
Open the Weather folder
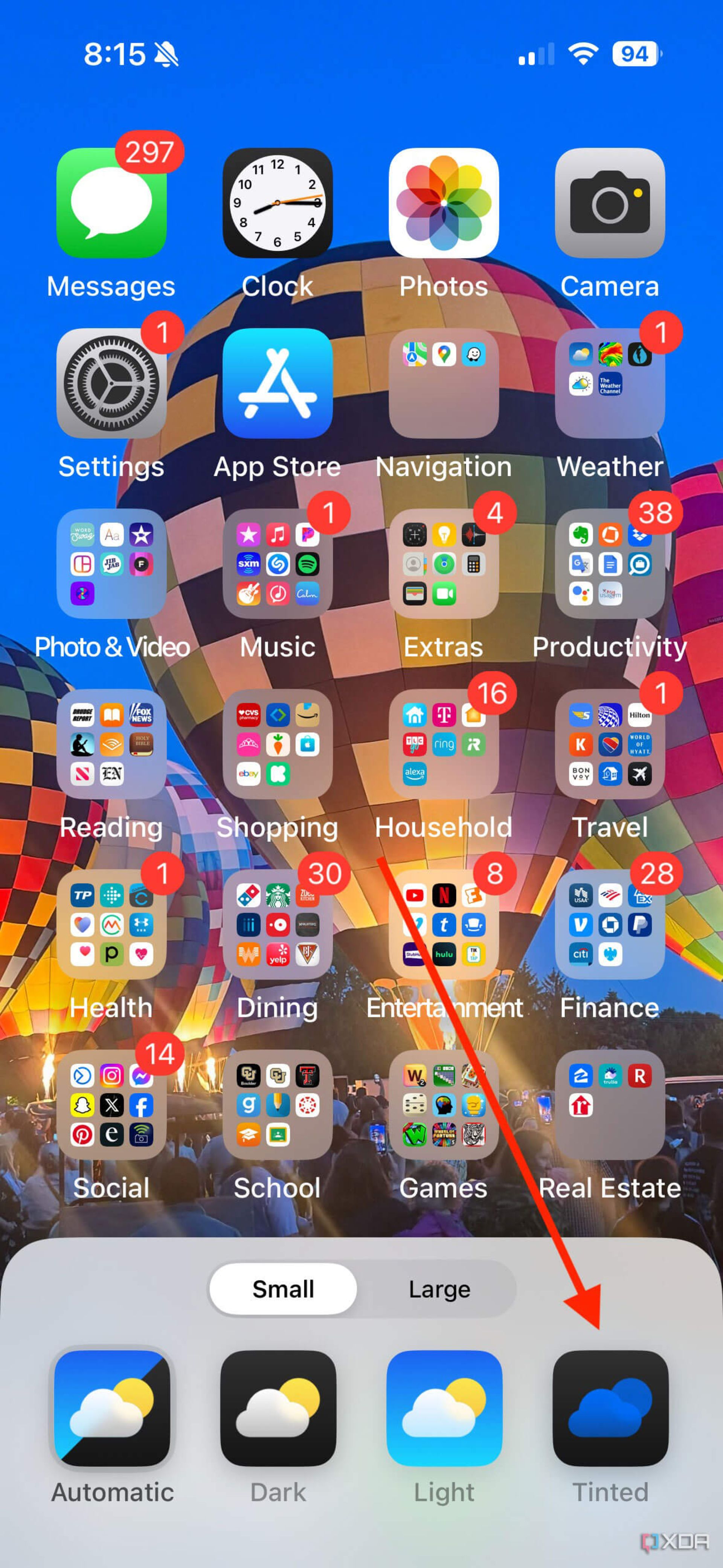610,383
